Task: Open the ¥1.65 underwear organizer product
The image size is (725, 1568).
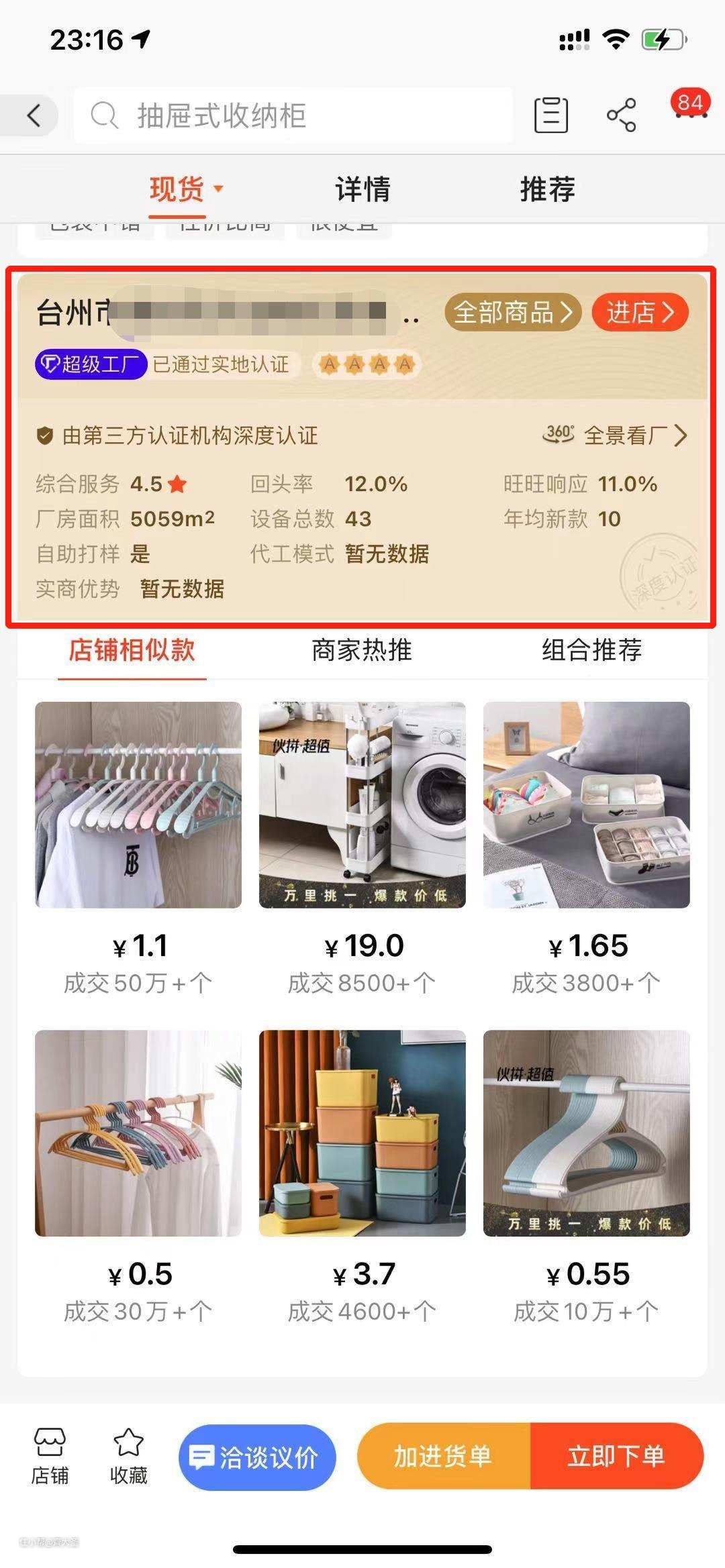Action: tap(586, 804)
